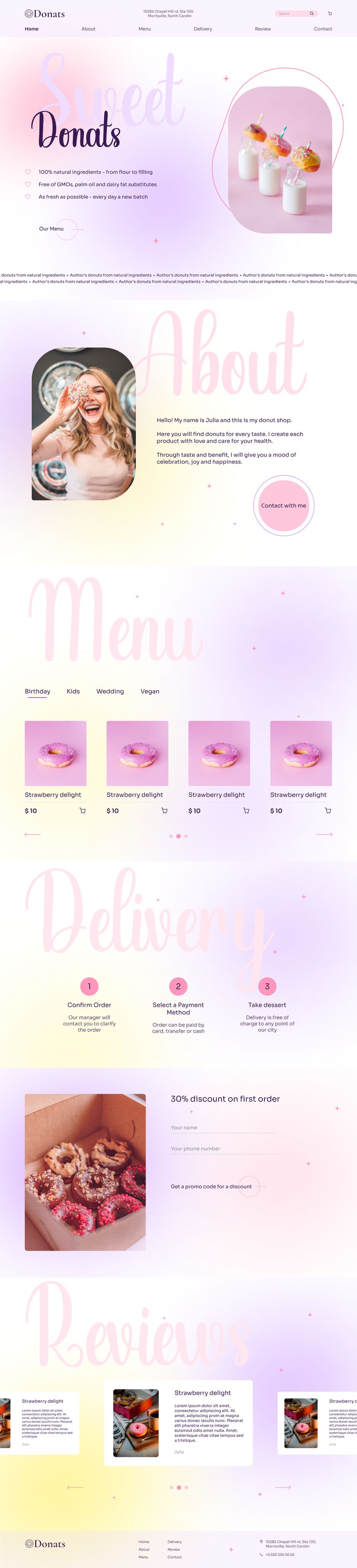
Task: Go to About in the top navigation
Action: (x=88, y=29)
